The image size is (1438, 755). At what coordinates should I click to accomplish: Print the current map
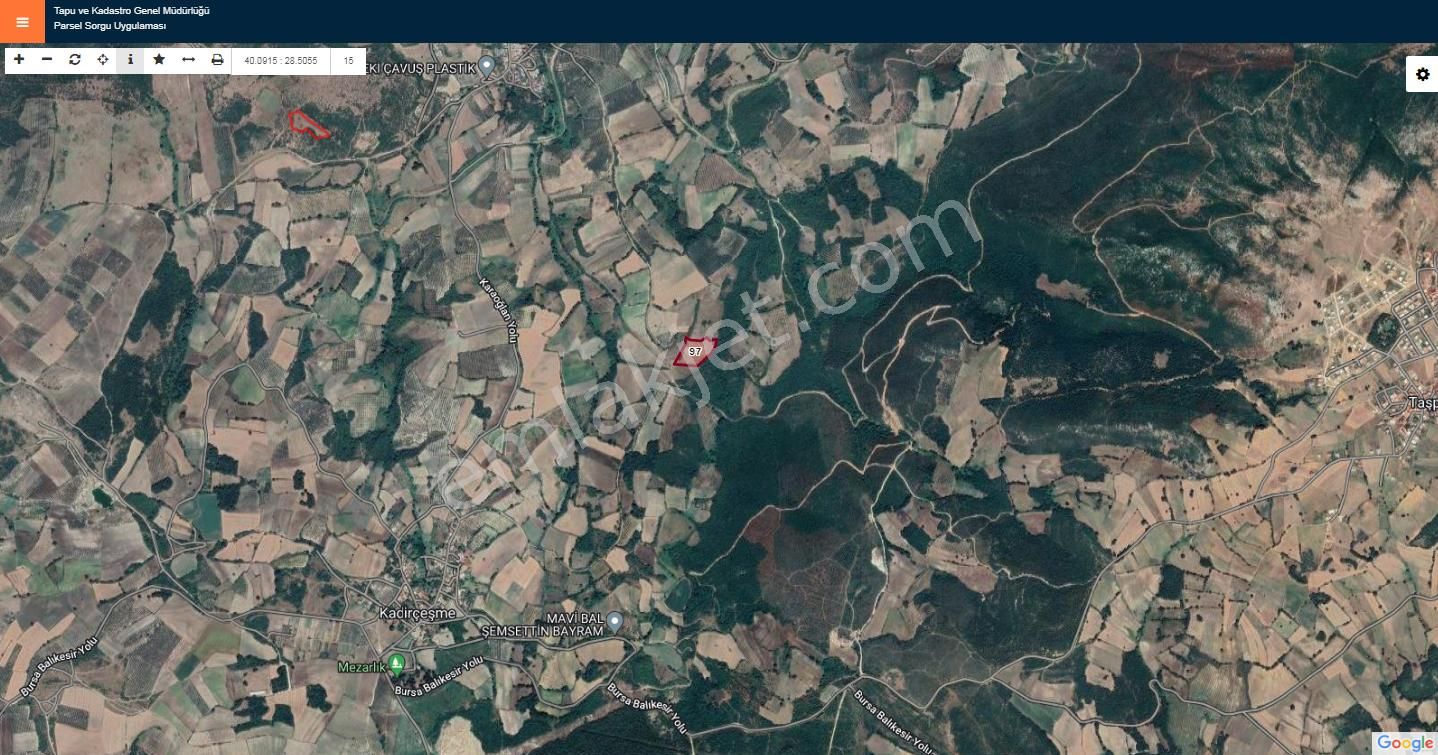coord(217,60)
